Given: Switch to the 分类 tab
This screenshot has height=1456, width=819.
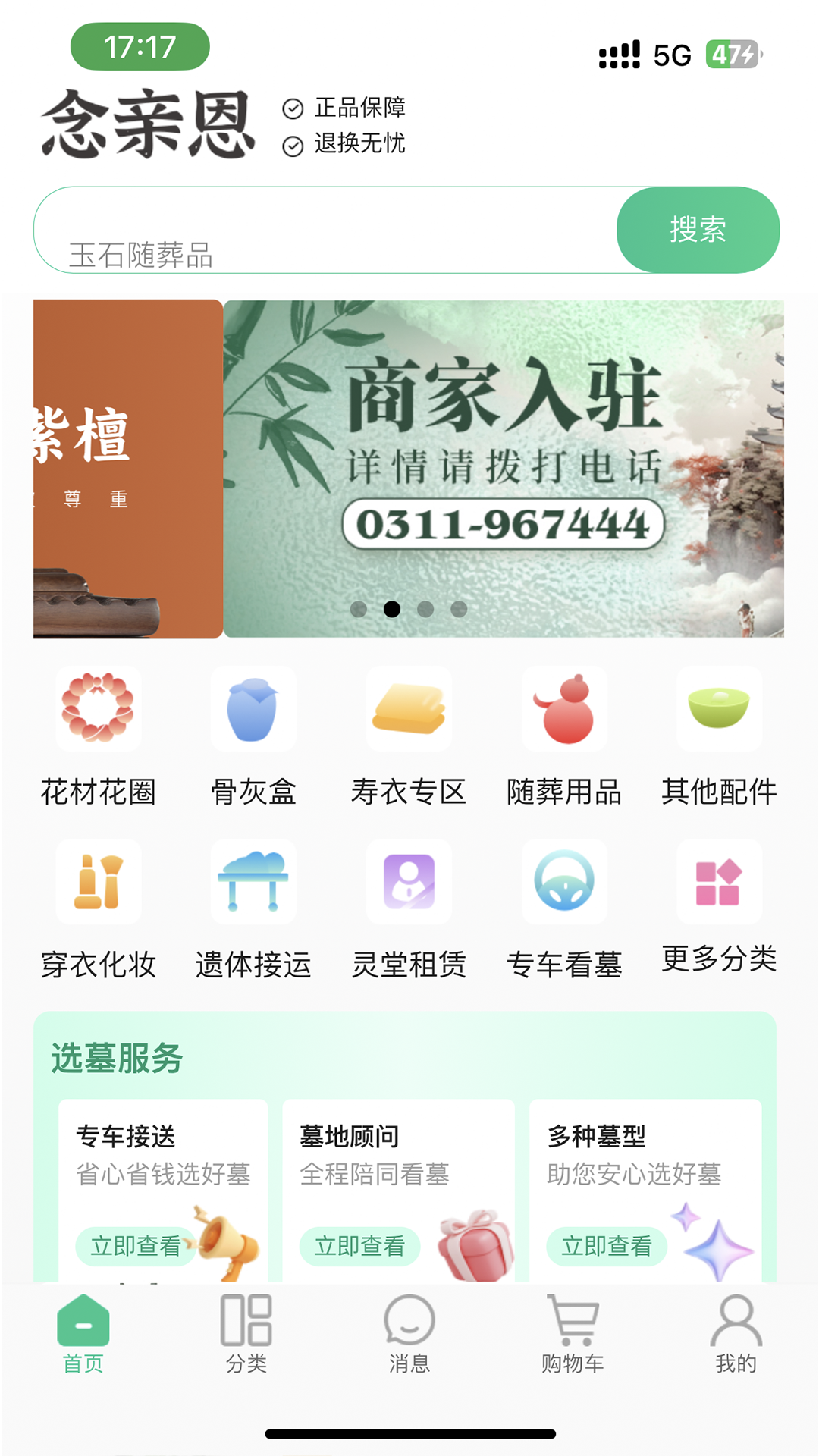Looking at the screenshot, I should (x=246, y=1335).
